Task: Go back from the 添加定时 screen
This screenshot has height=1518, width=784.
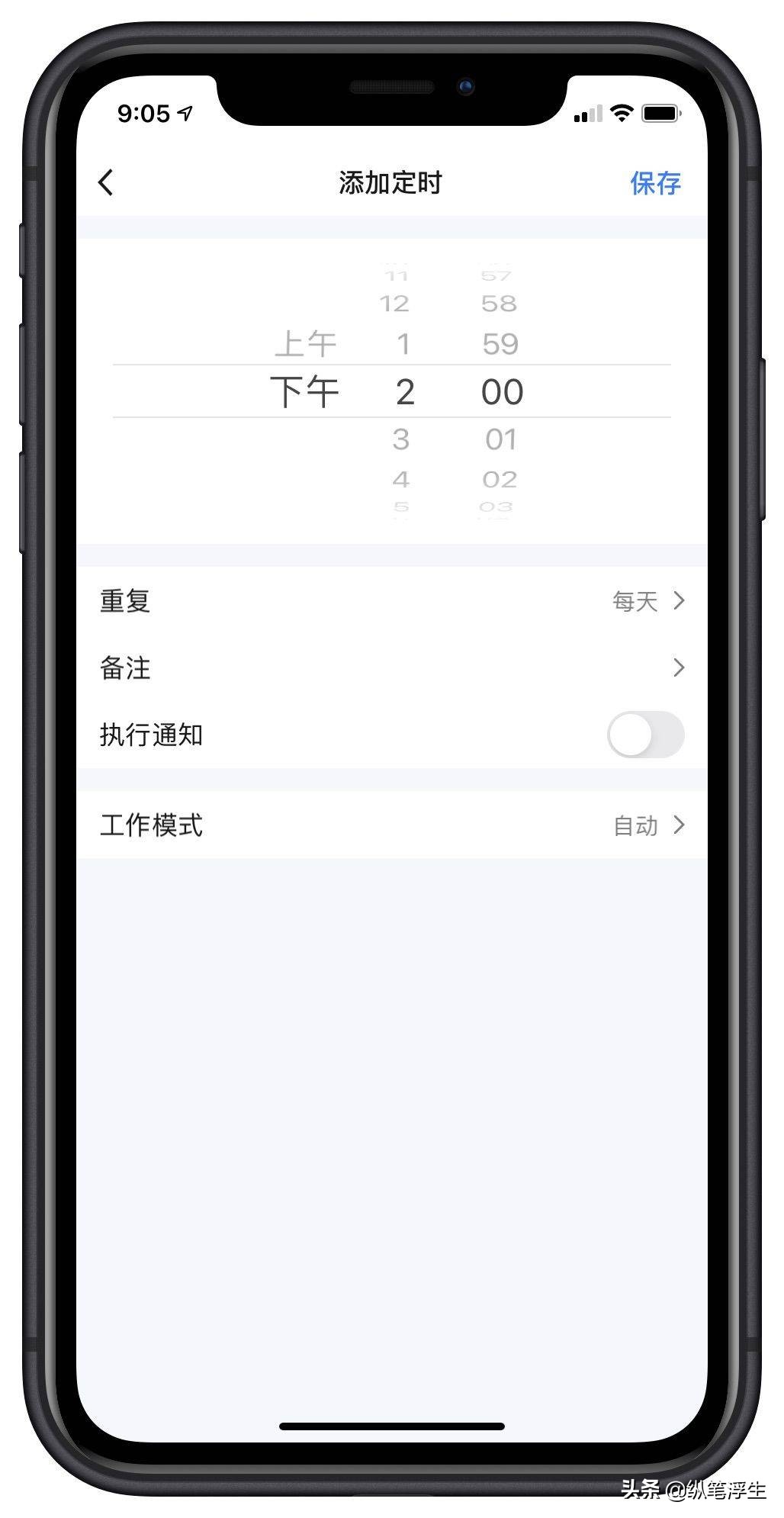Action: coord(106,183)
